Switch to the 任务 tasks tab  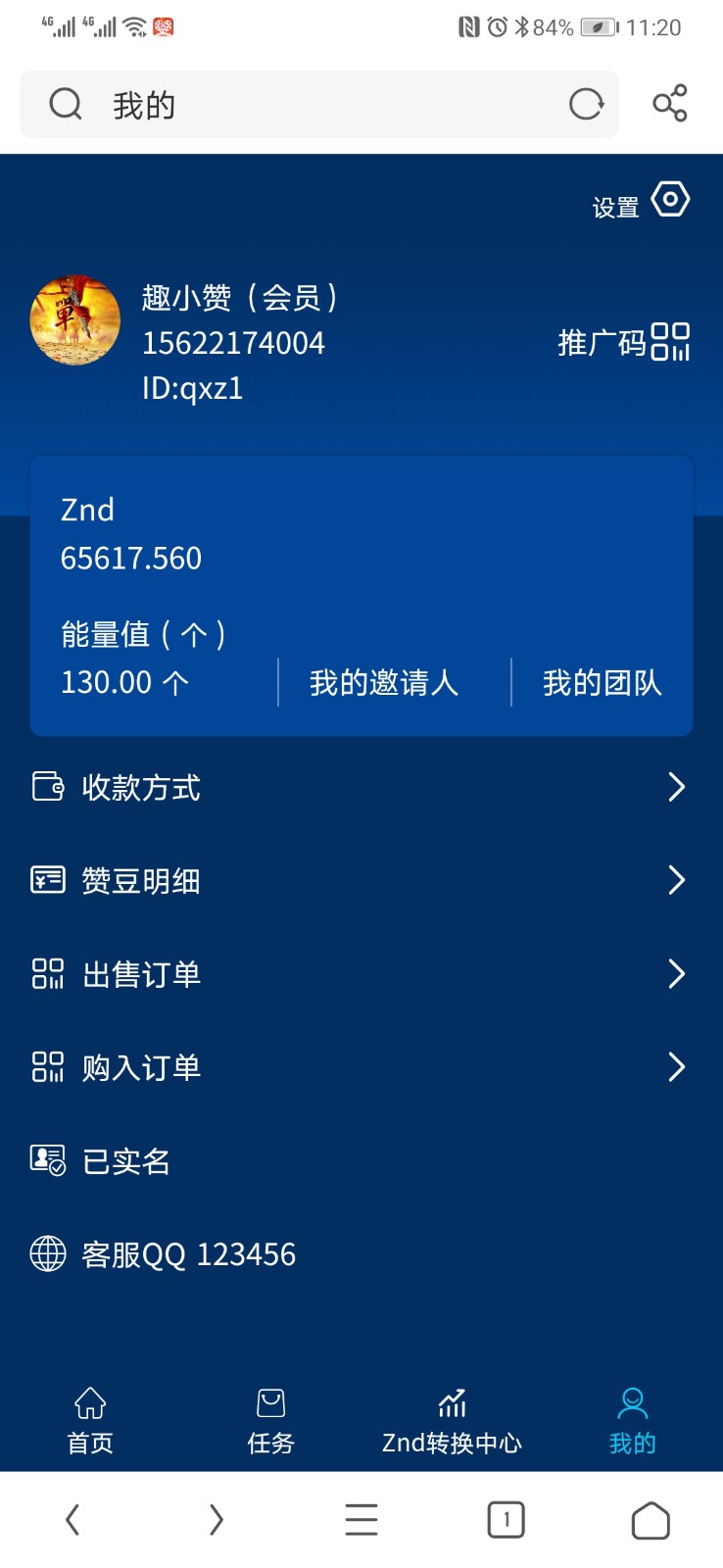(270, 1421)
